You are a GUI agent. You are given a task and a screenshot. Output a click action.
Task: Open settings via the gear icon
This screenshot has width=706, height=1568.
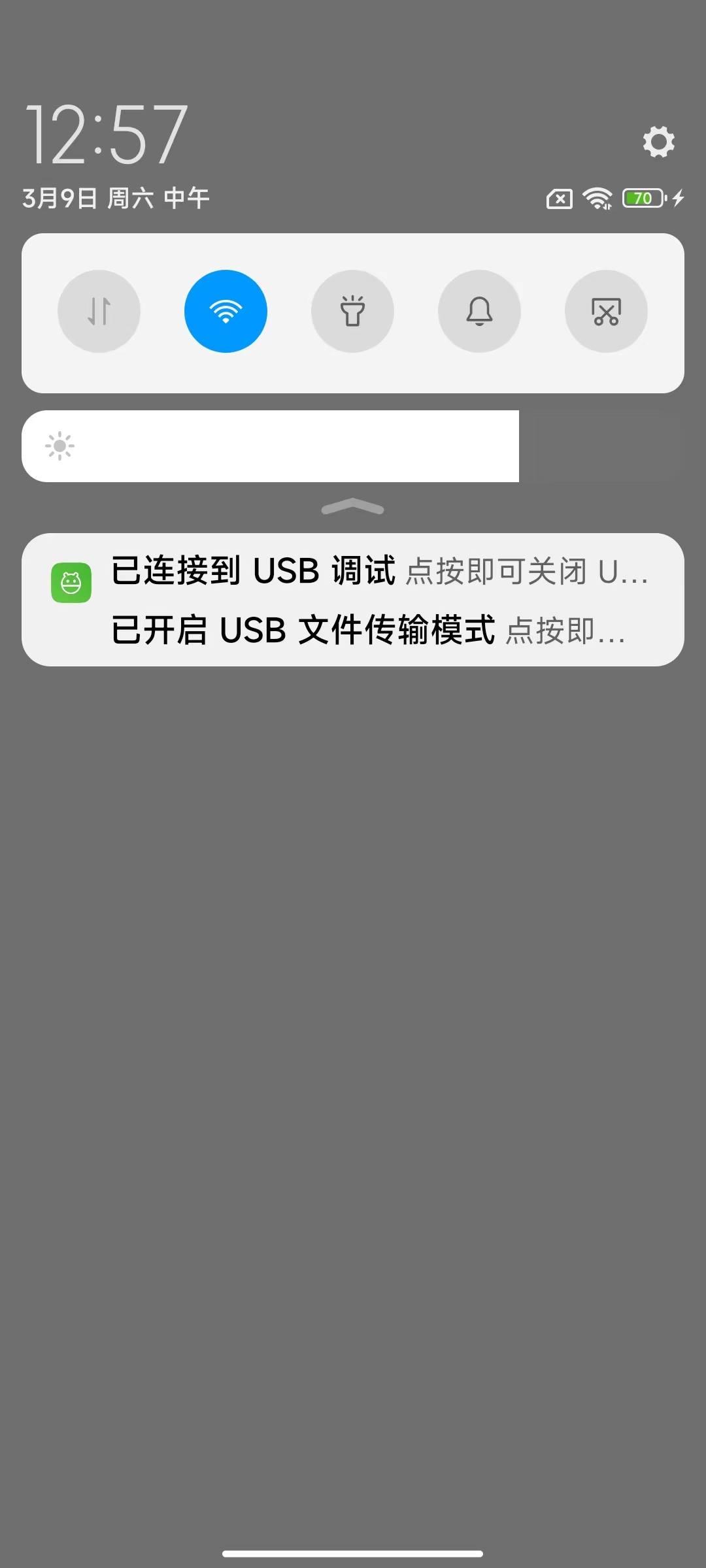tap(658, 142)
